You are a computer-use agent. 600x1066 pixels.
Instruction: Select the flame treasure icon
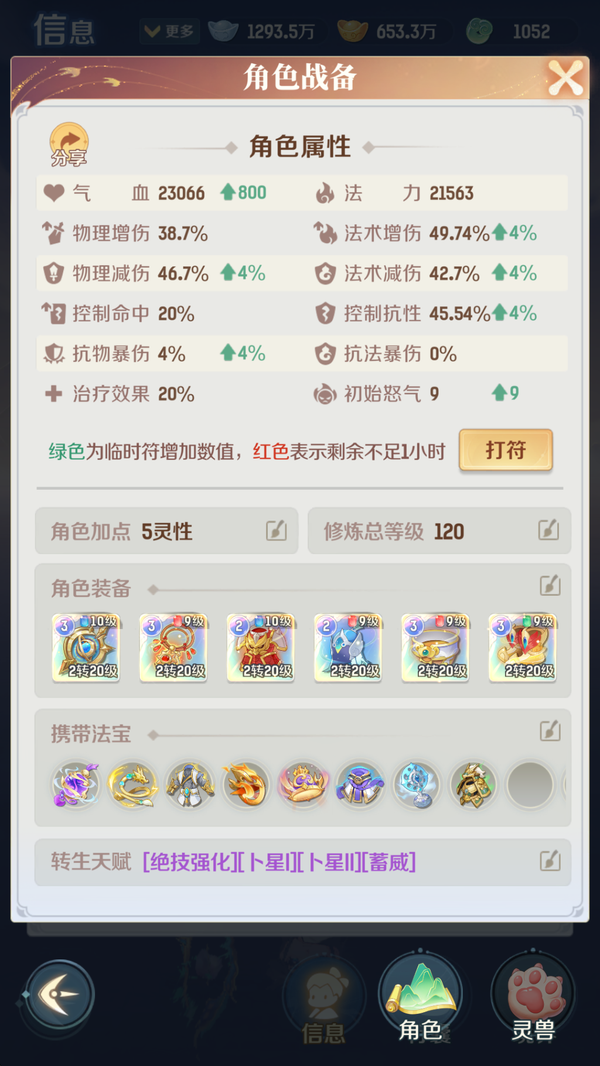246,784
